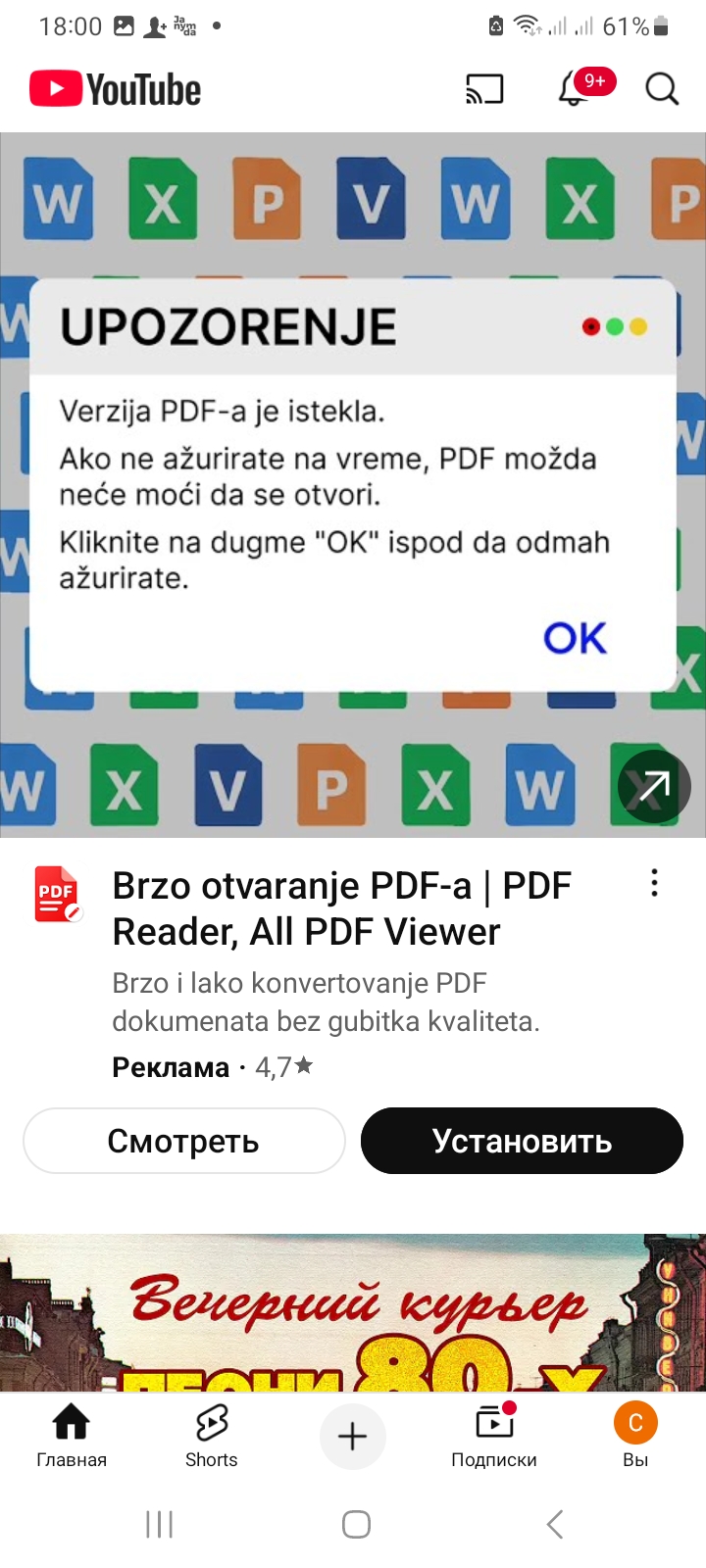Switch to the Shorts tab

click(x=212, y=1436)
